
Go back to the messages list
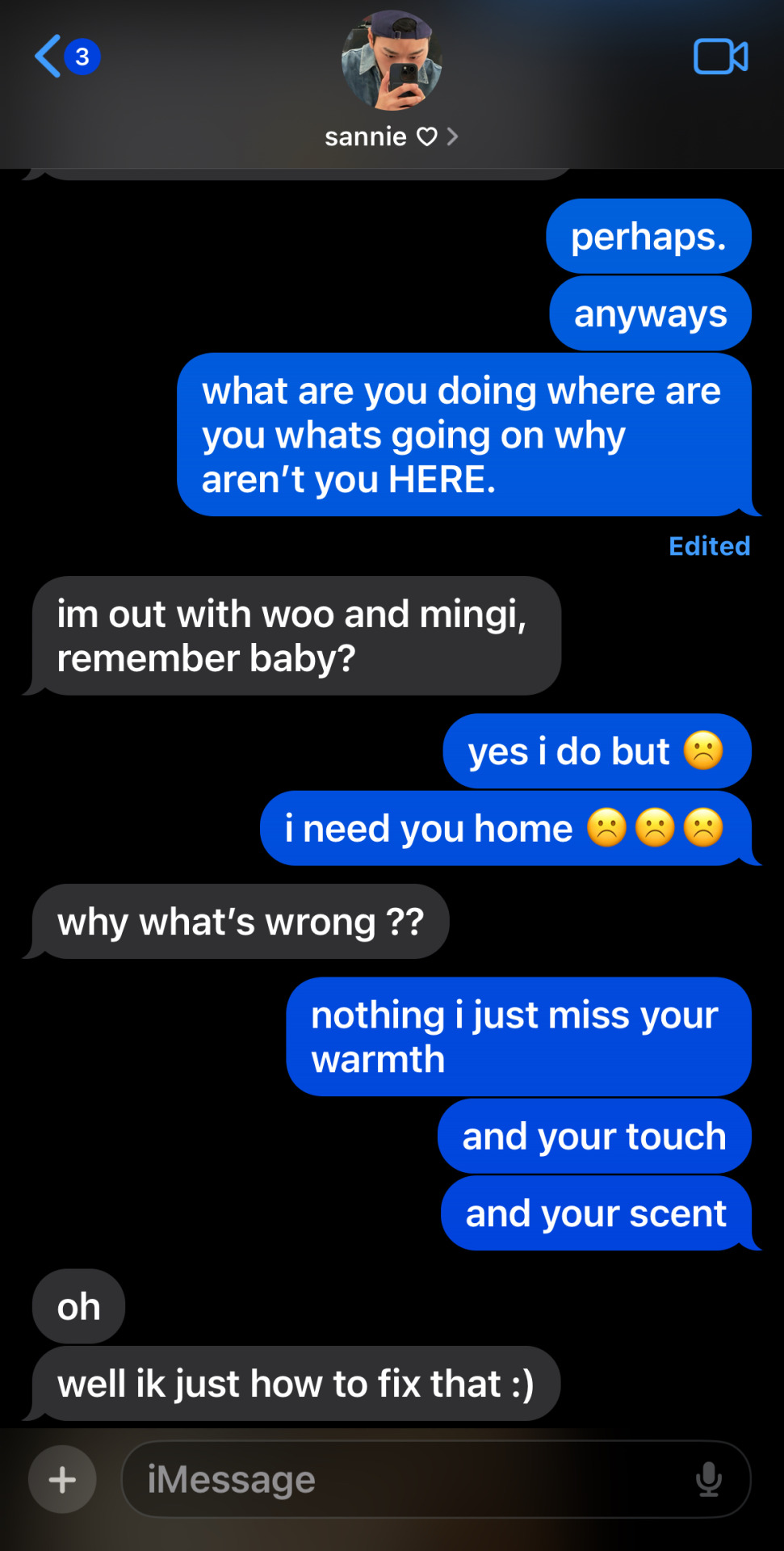(50, 57)
